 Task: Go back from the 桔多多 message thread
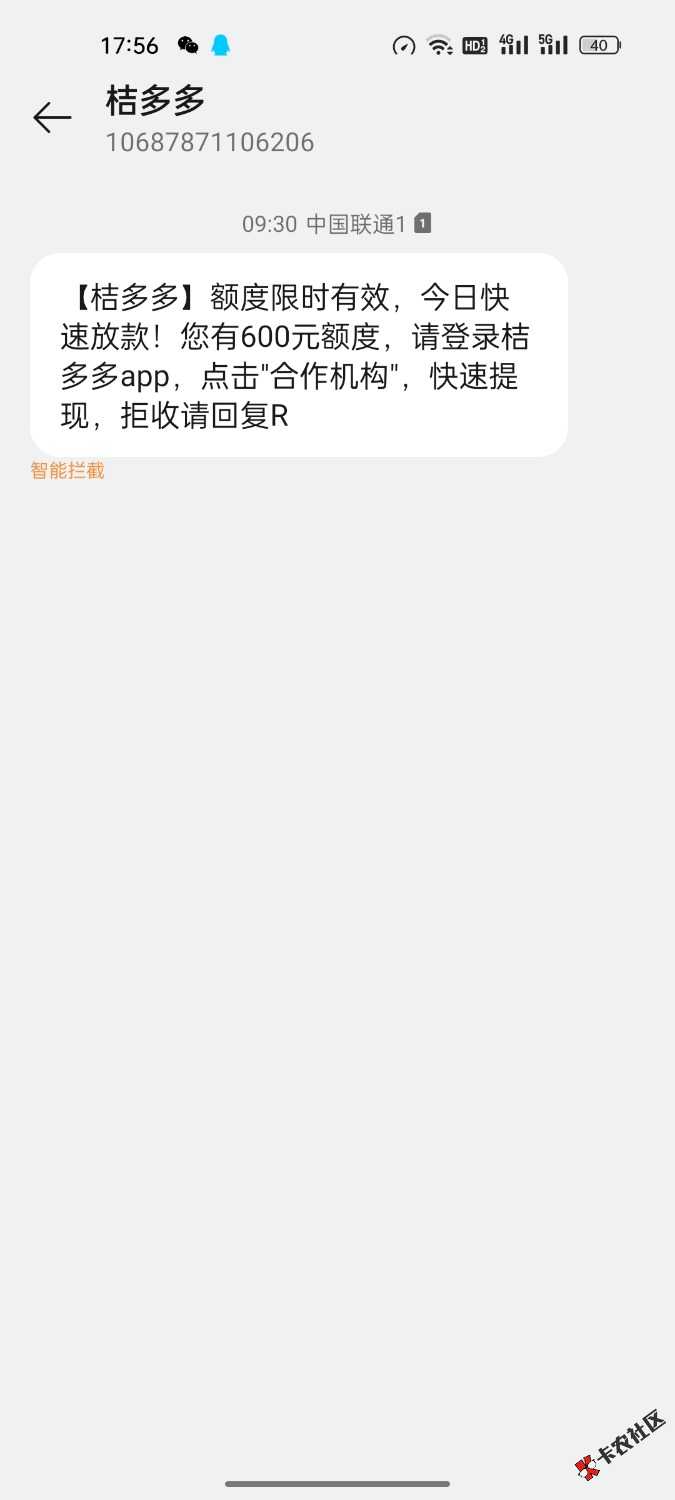52,118
